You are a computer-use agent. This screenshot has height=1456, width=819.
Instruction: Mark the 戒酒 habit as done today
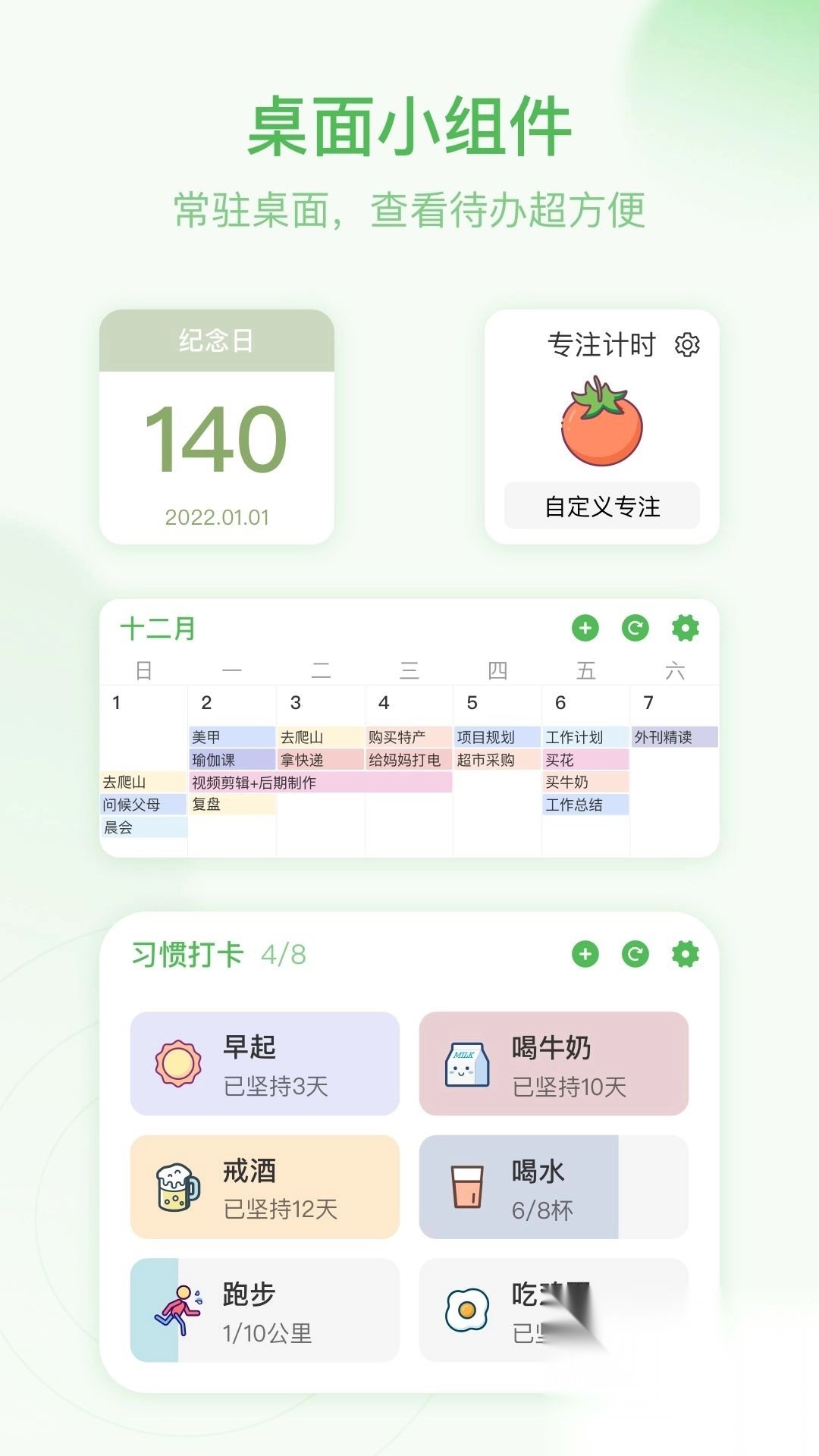coord(264,1187)
